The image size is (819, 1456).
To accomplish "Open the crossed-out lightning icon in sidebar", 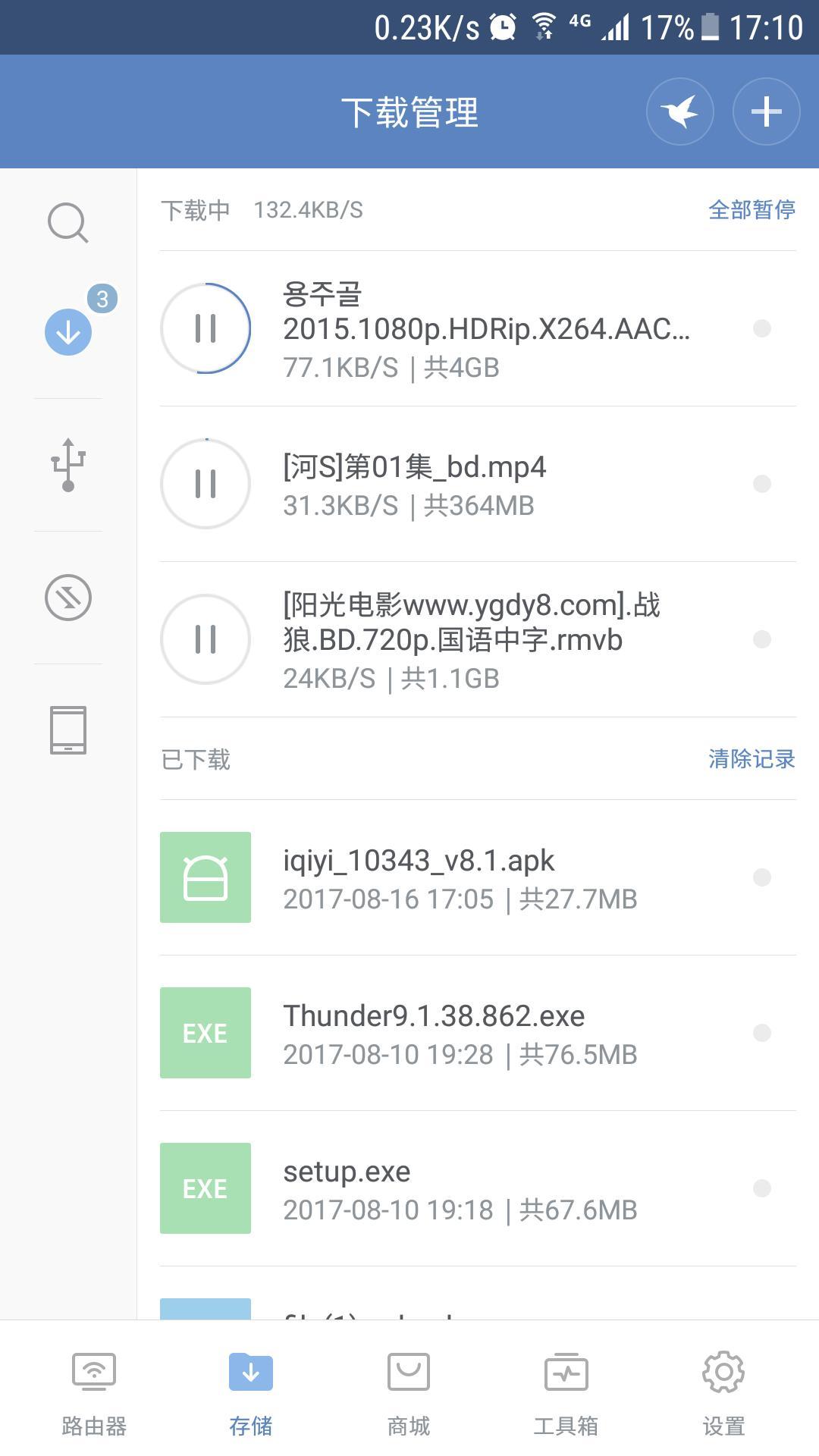I will (68, 598).
